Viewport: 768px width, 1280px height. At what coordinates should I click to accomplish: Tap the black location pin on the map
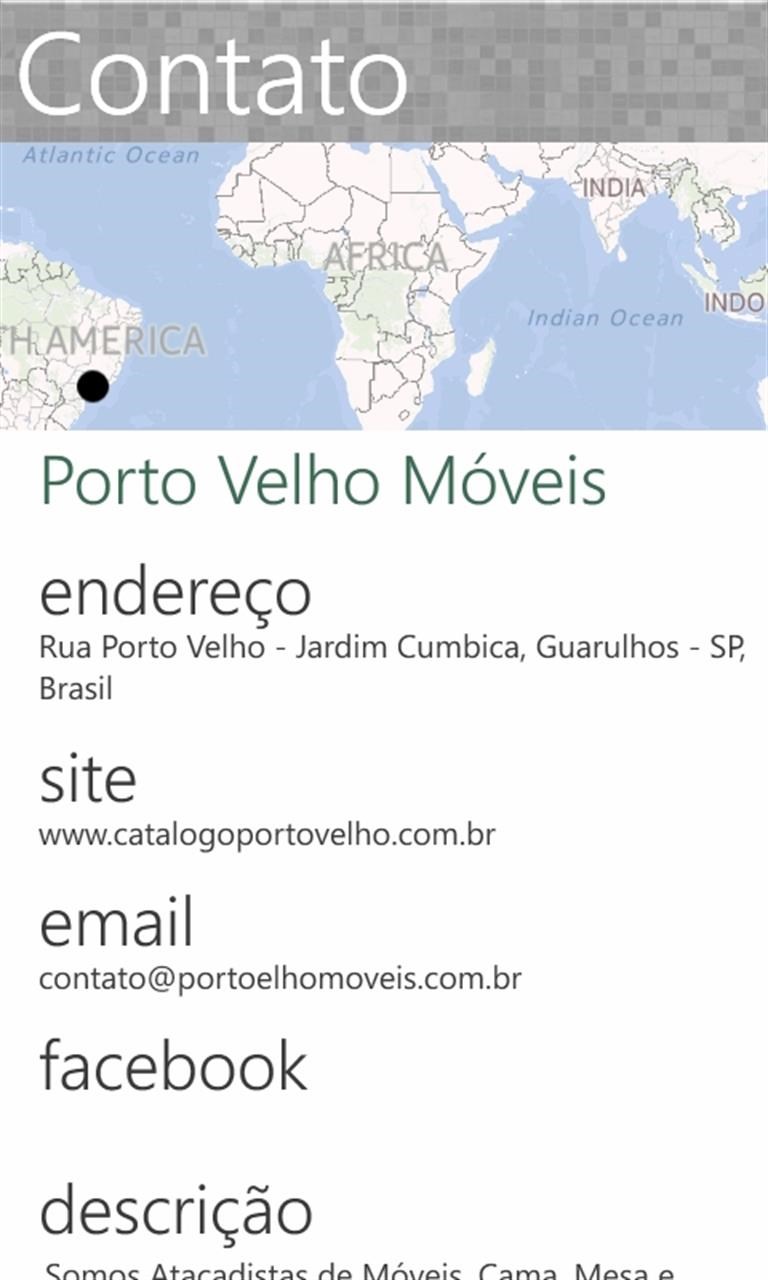pos(93,386)
